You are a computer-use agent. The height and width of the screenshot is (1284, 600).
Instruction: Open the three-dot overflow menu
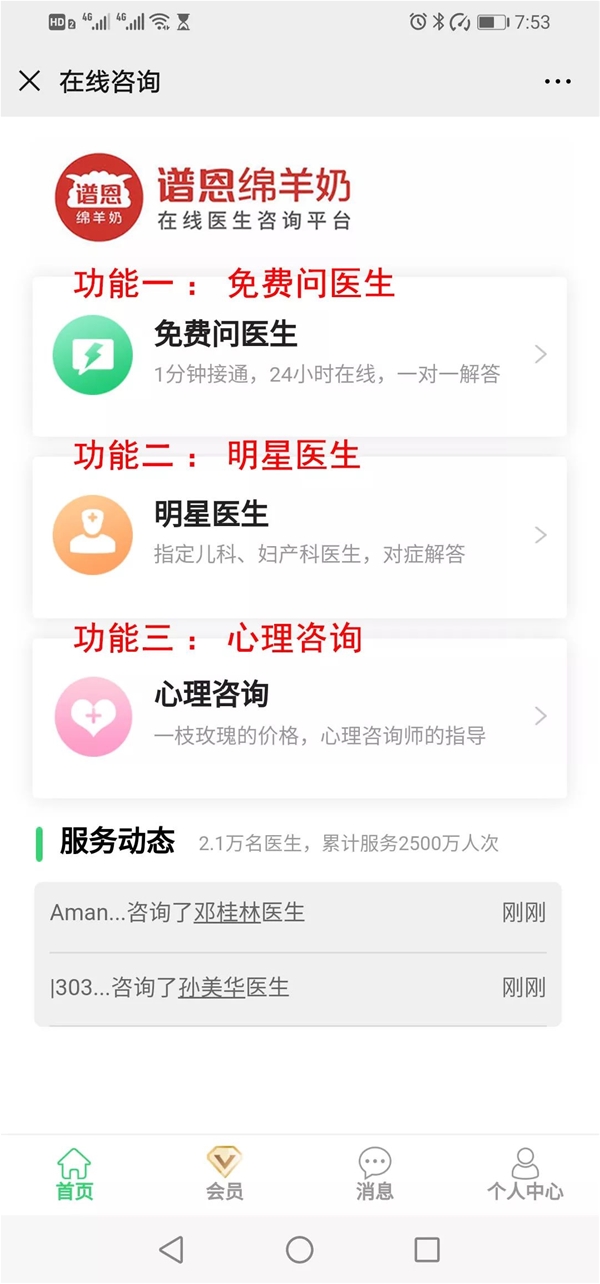(x=558, y=82)
